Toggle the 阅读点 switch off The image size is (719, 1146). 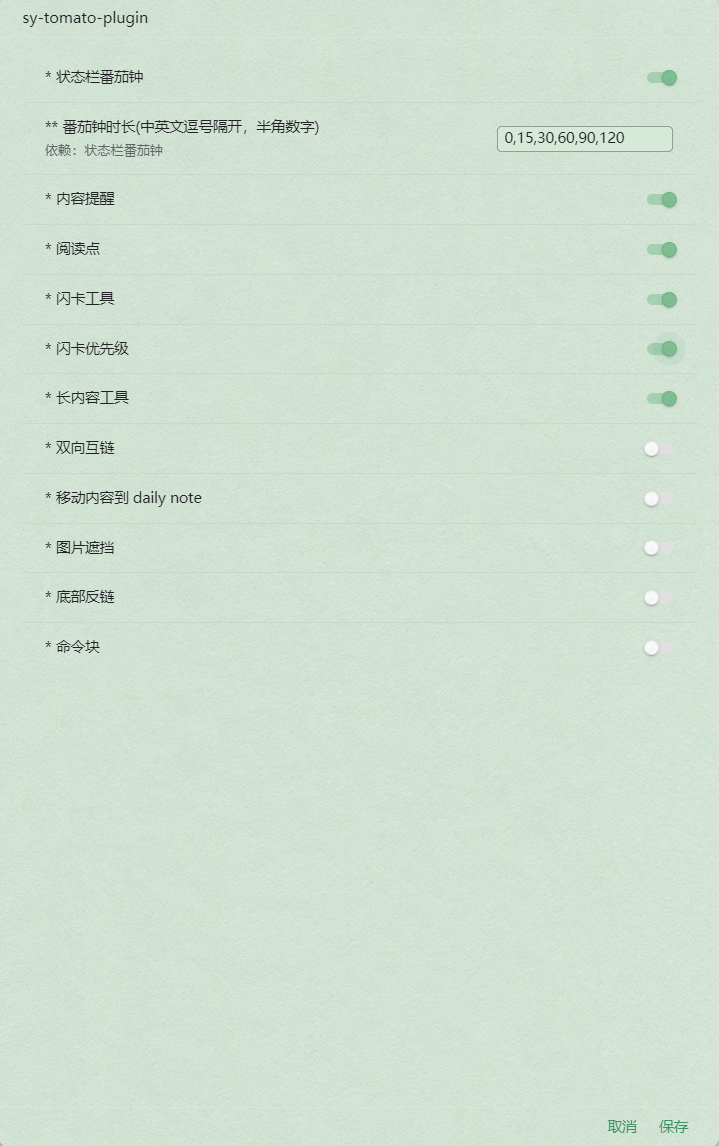pos(661,250)
